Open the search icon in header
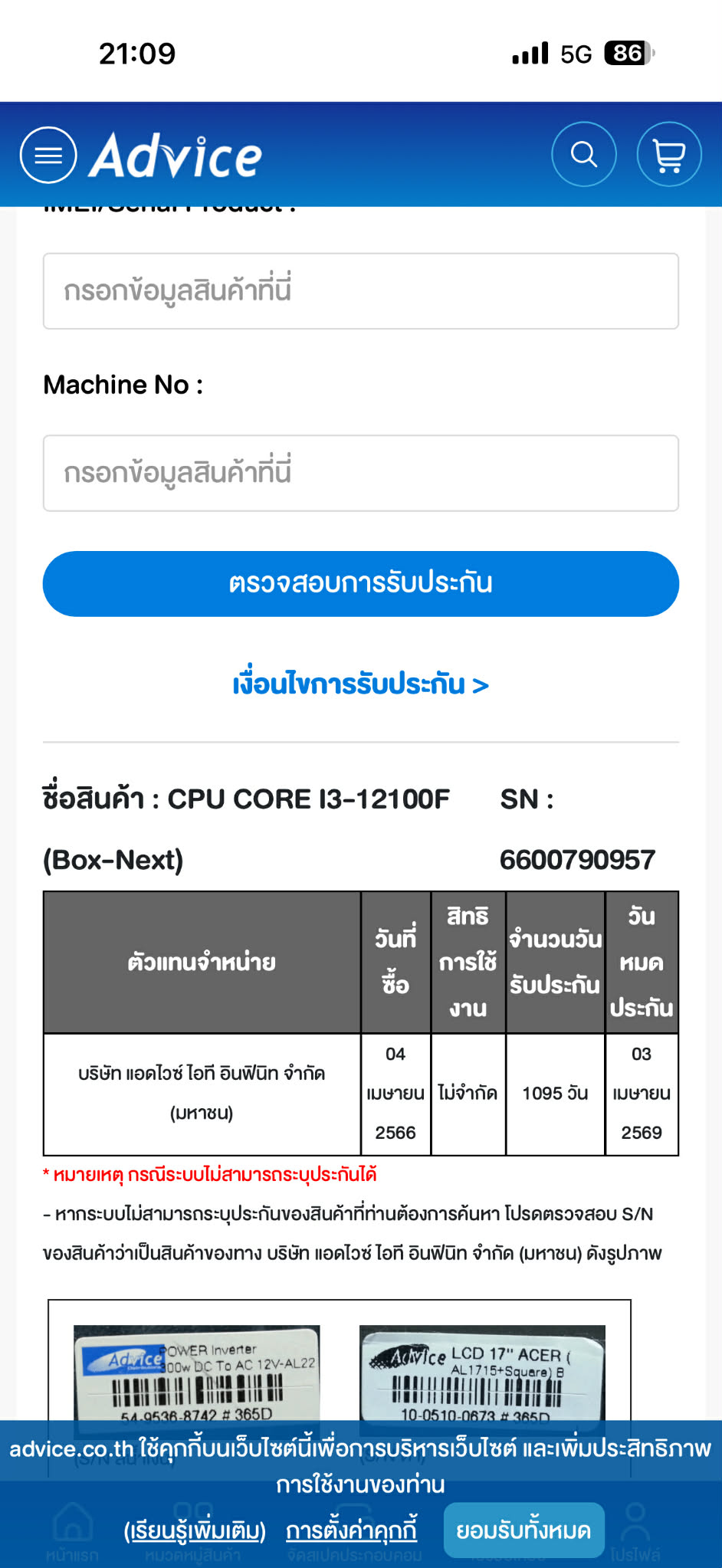The width and height of the screenshot is (722, 1568). pyautogui.click(x=584, y=154)
